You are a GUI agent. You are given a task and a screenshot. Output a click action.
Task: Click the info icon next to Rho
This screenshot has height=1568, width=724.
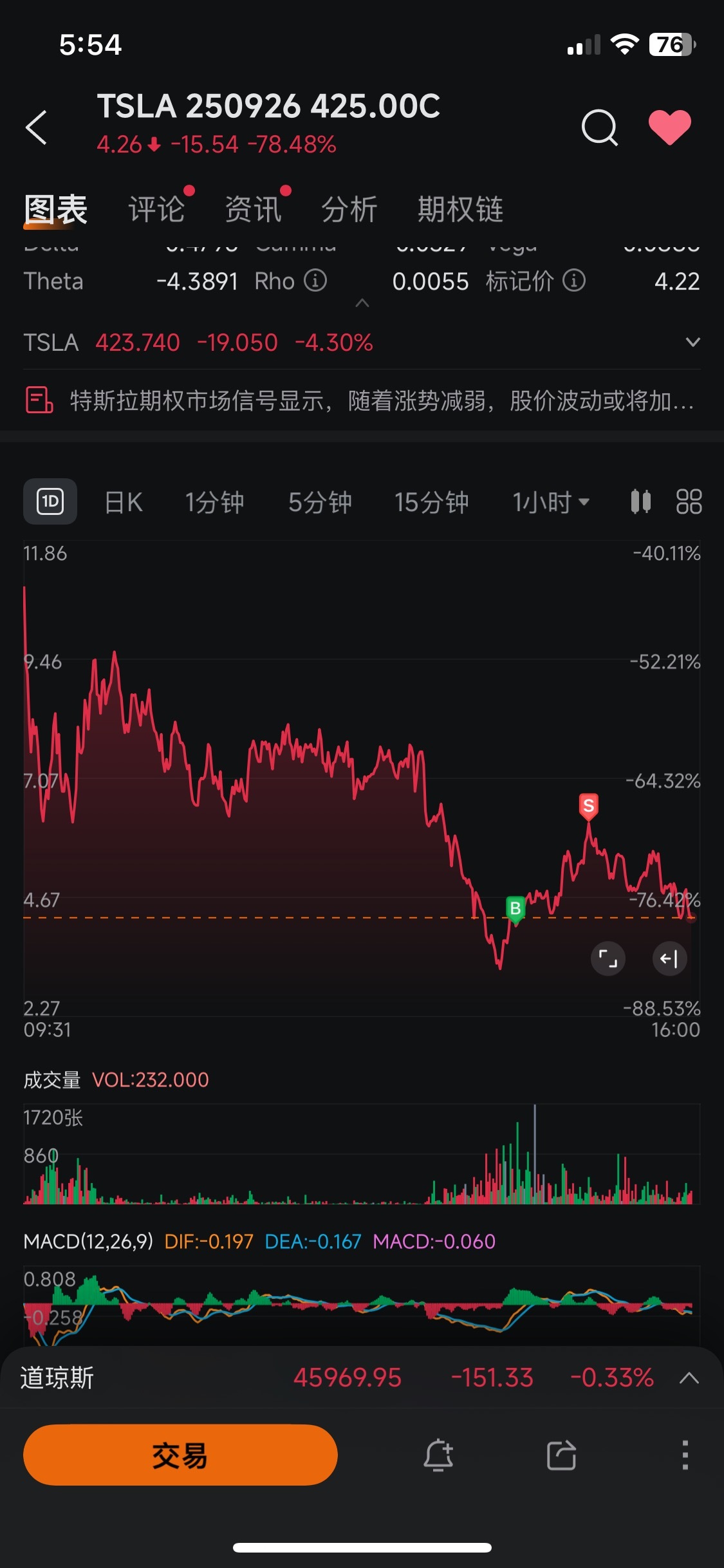click(315, 281)
